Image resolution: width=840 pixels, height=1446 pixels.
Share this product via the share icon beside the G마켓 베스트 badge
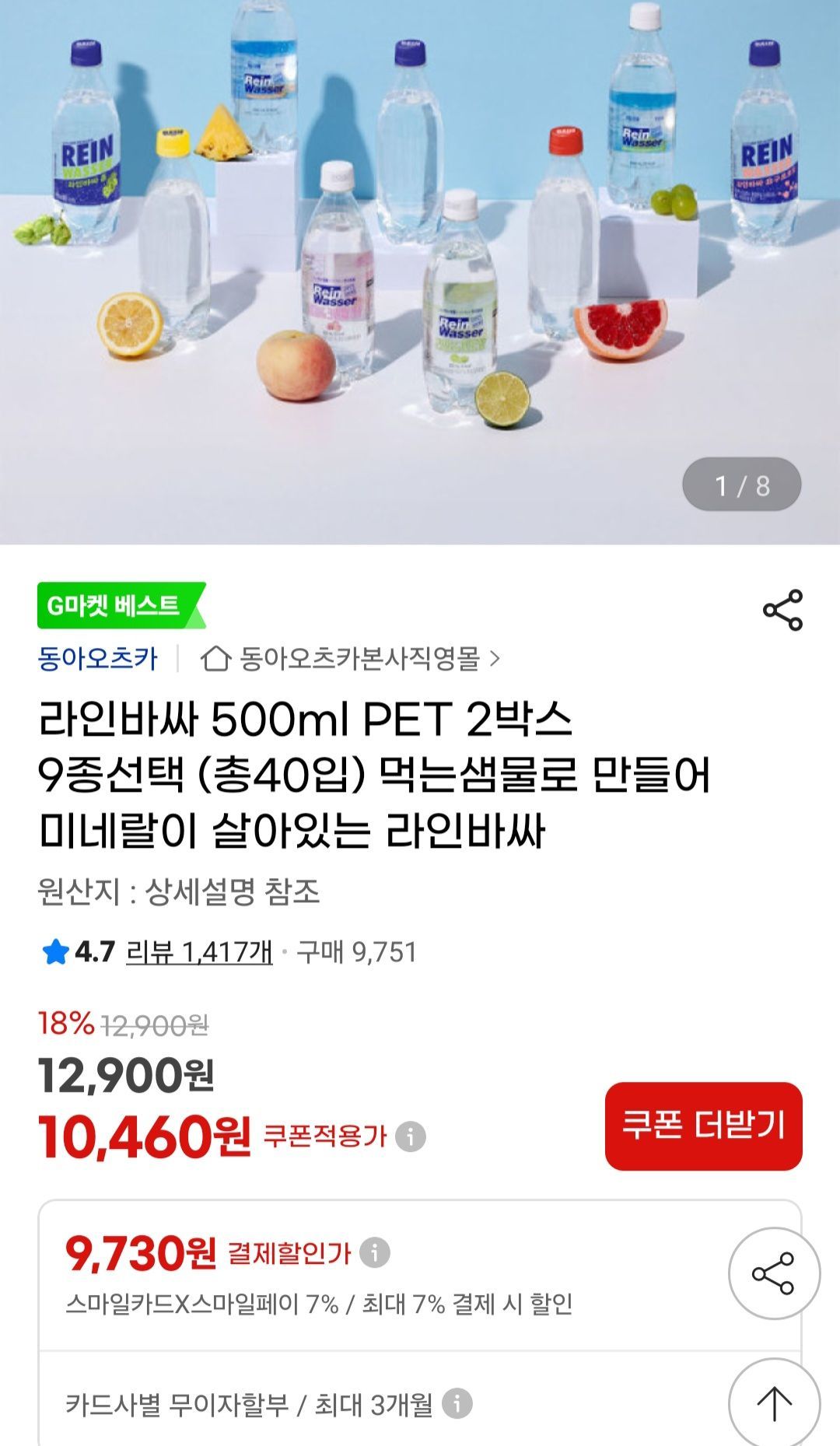pos(782,610)
